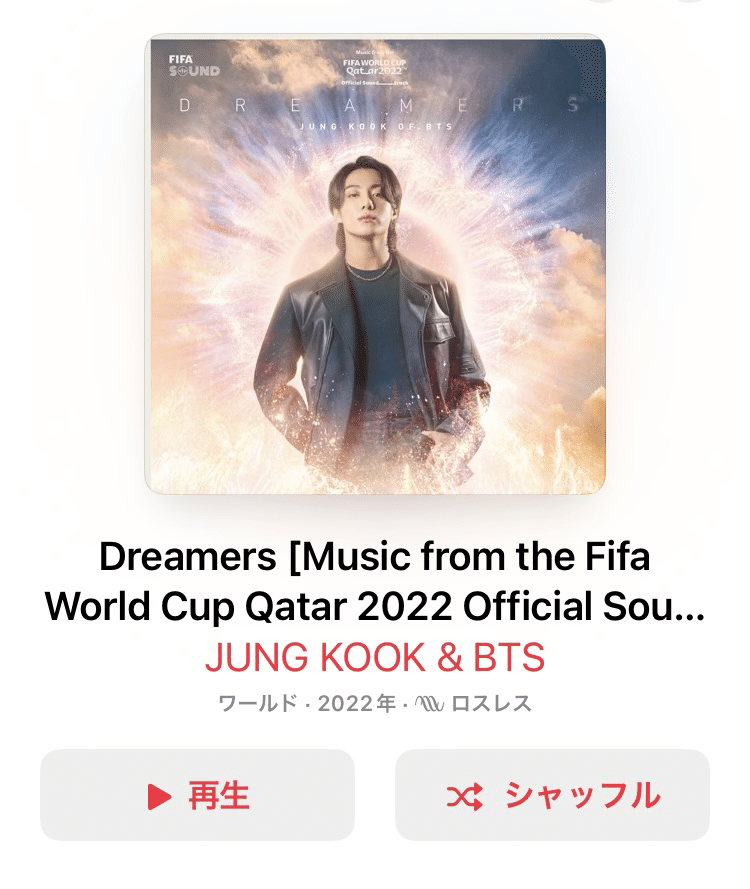Viewport: 750px width, 889px height.
Task: Tap the シャッフル shuffle button
Action: coord(552,795)
